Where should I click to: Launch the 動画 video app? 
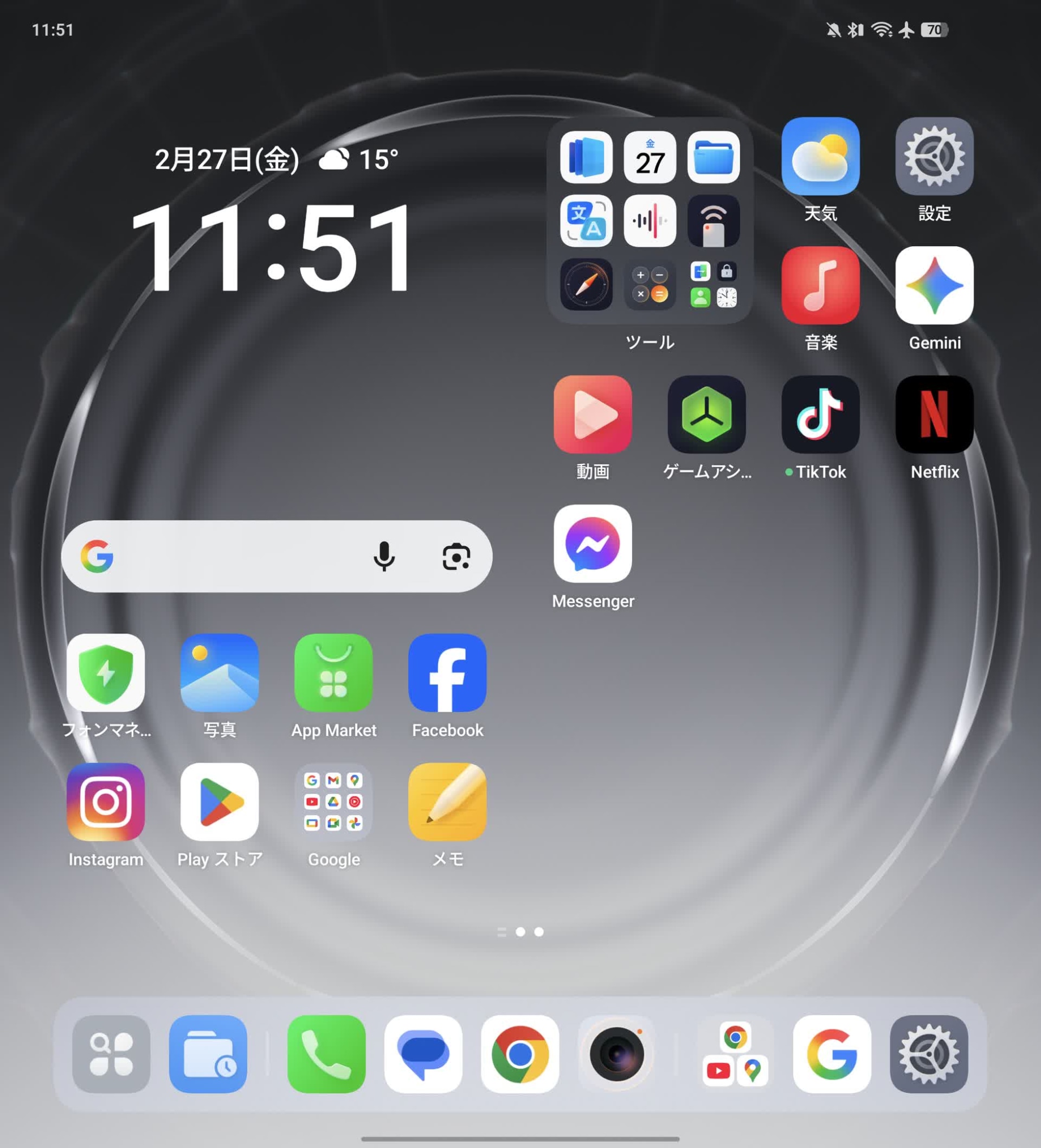[592, 415]
